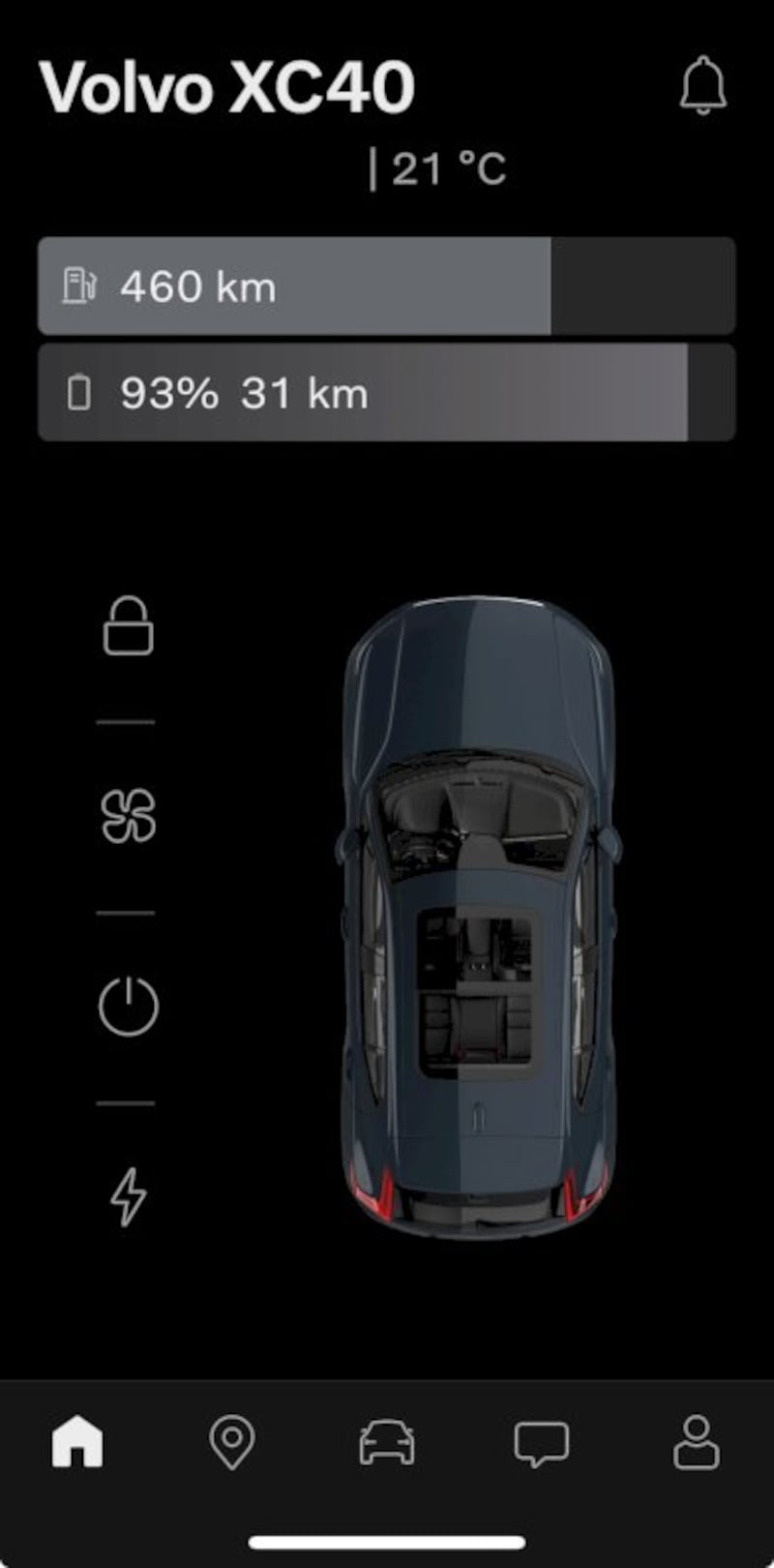Tap the engine start power icon
This screenshot has height=1568, width=774.
(128, 1007)
